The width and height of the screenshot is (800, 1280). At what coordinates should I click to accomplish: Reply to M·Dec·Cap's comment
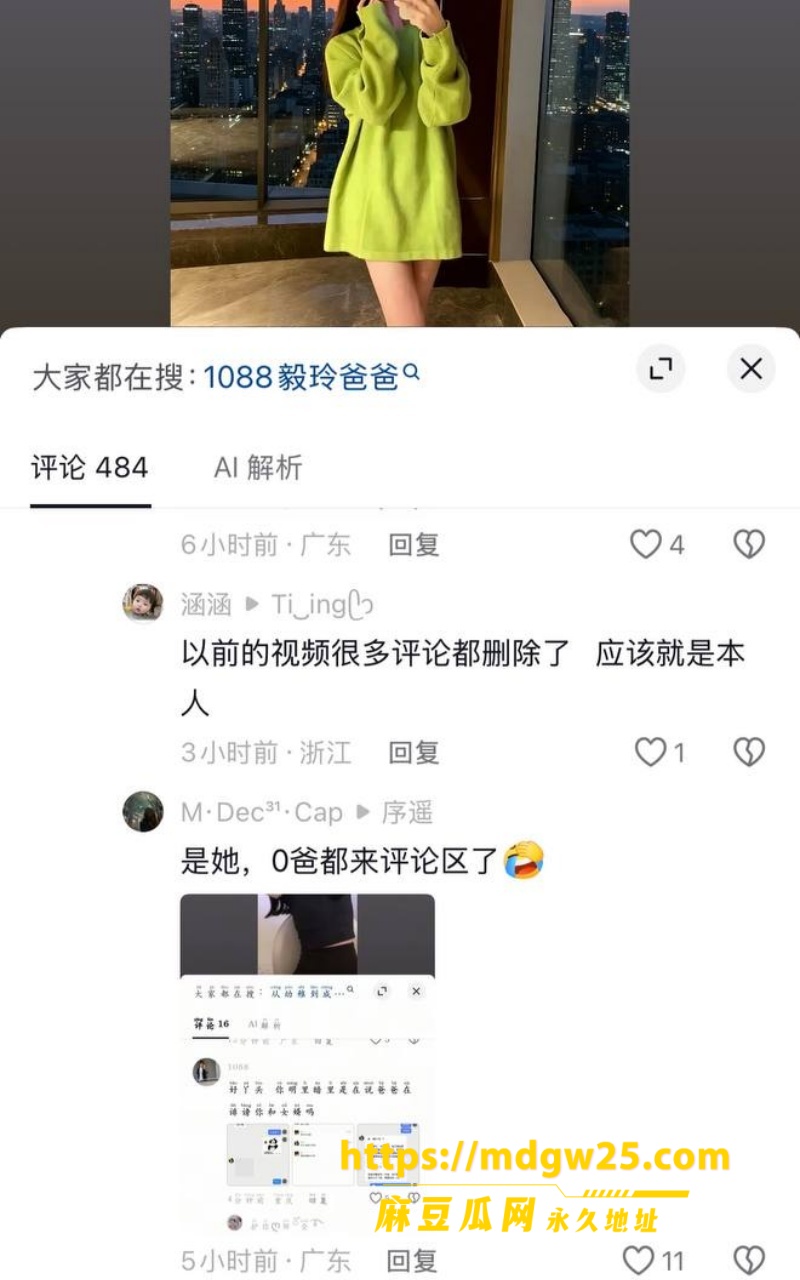pyautogui.click(x=412, y=1260)
